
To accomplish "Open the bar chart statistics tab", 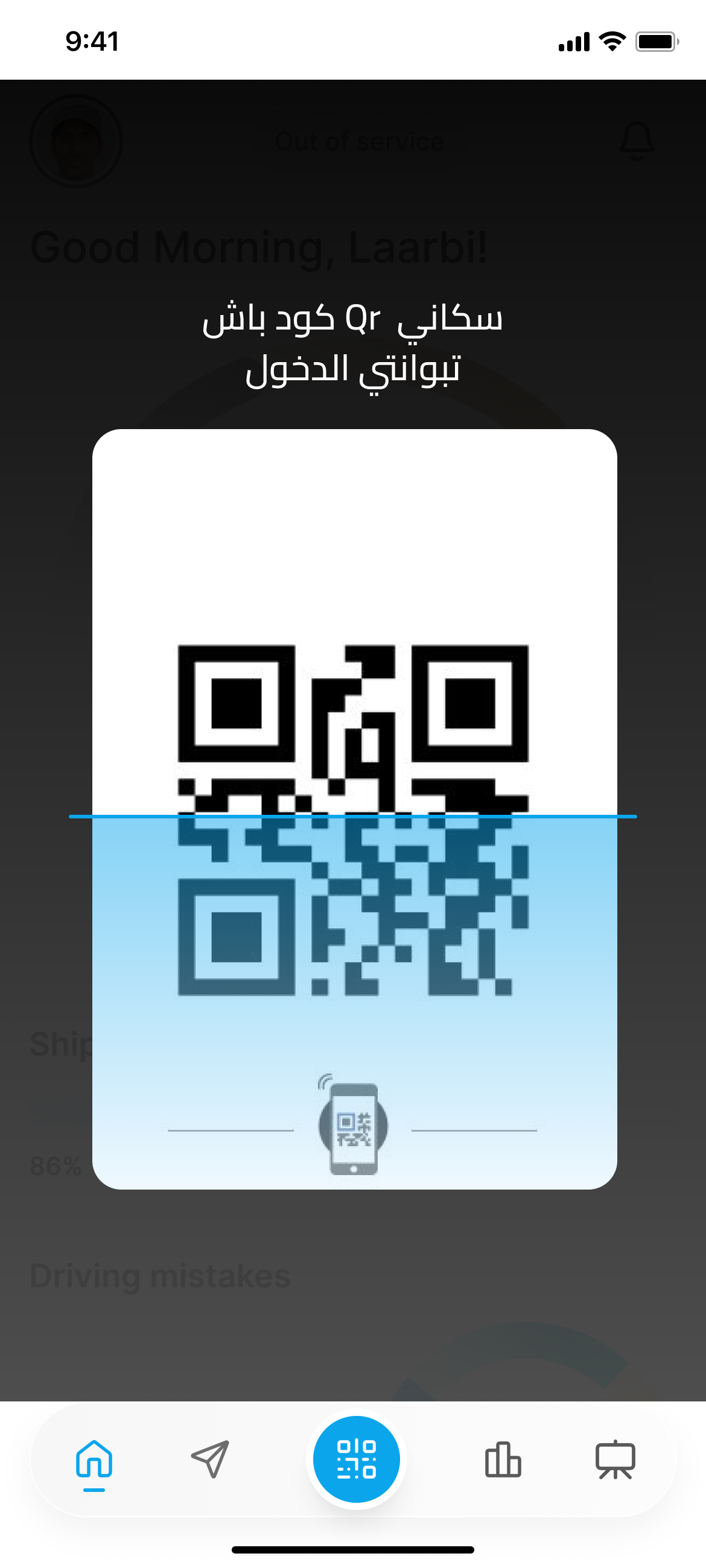I will [503, 1459].
